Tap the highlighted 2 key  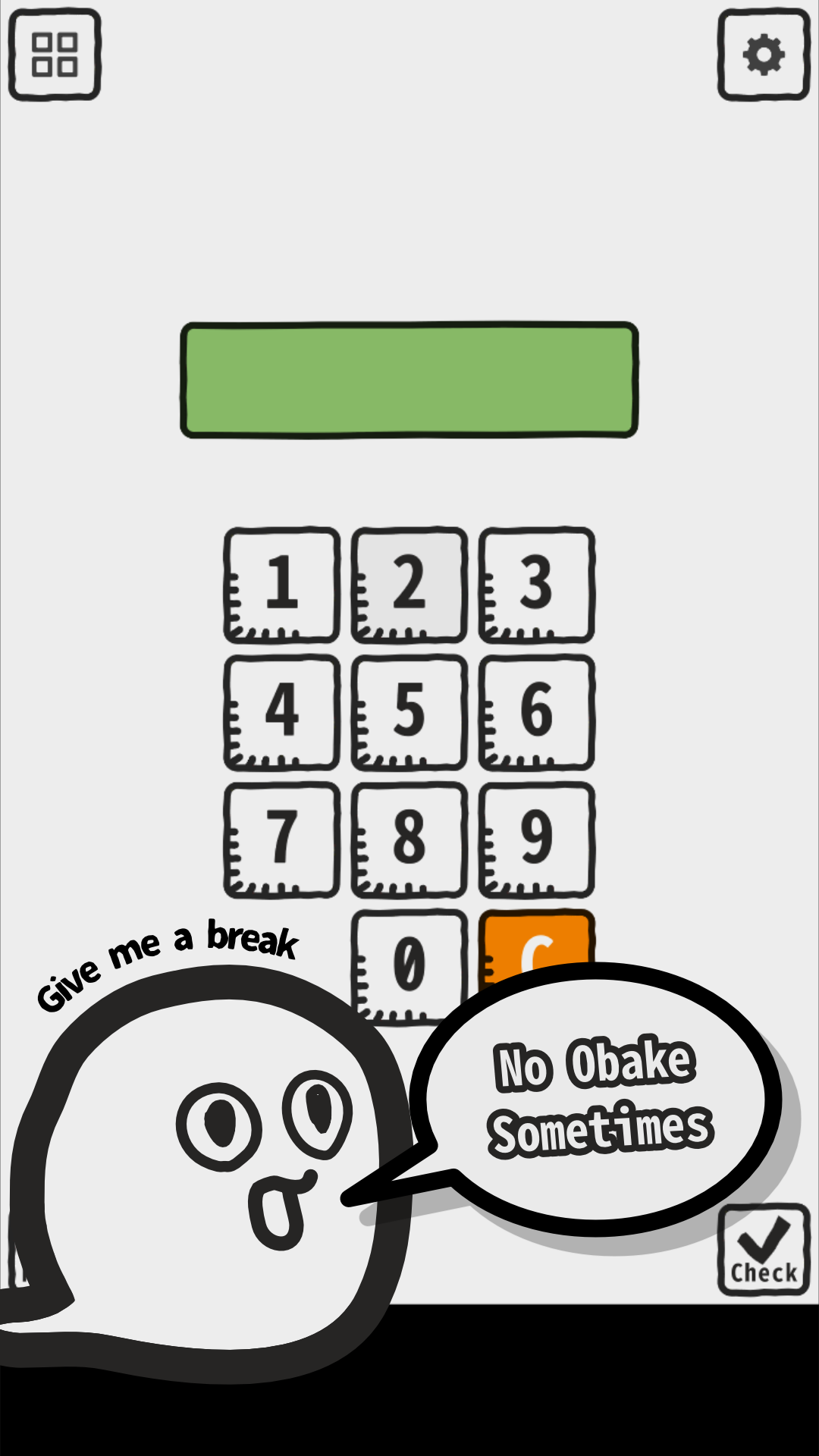[x=408, y=584]
